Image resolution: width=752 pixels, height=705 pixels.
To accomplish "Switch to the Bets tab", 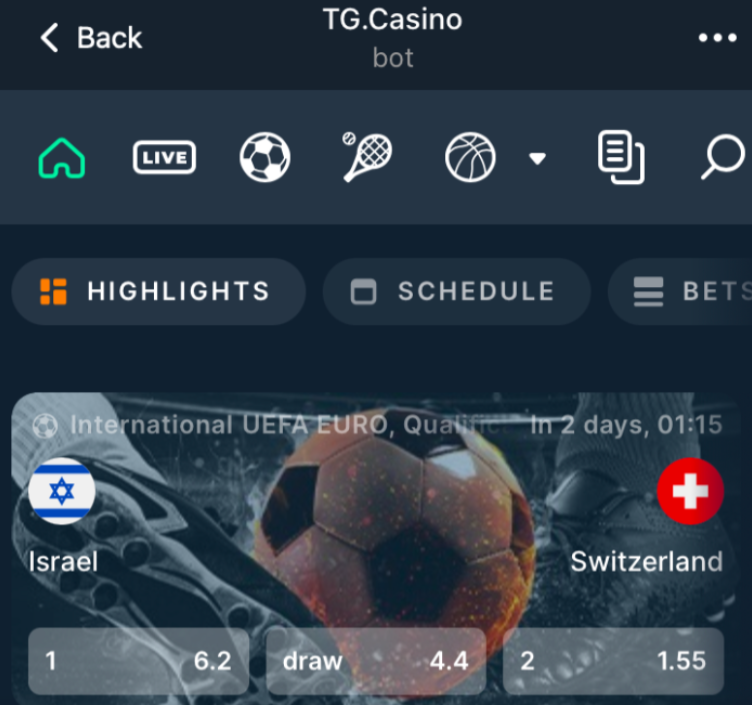I will [690, 292].
